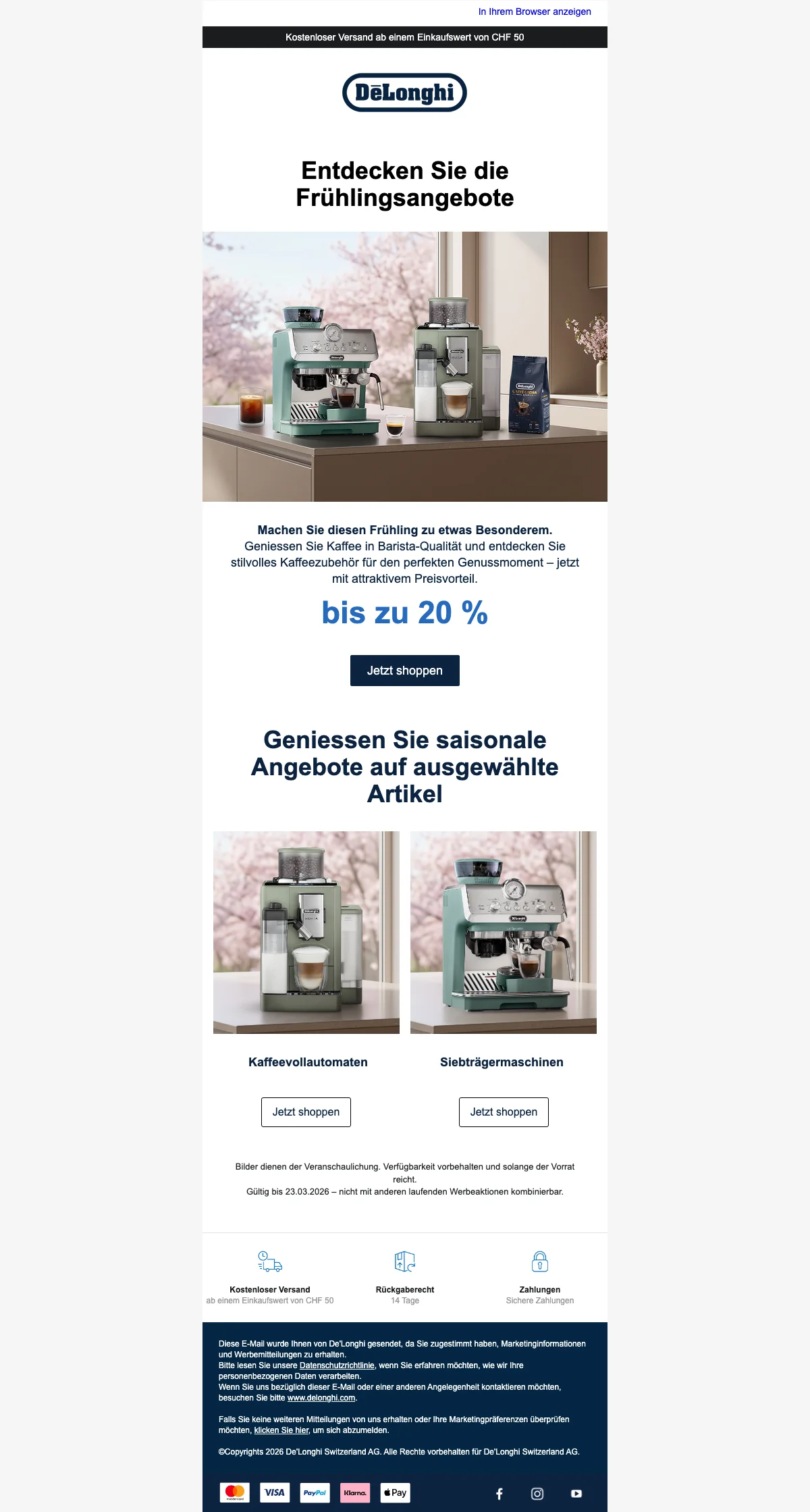Tap the spring offers hero image

pyautogui.click(x=404, y=366)
